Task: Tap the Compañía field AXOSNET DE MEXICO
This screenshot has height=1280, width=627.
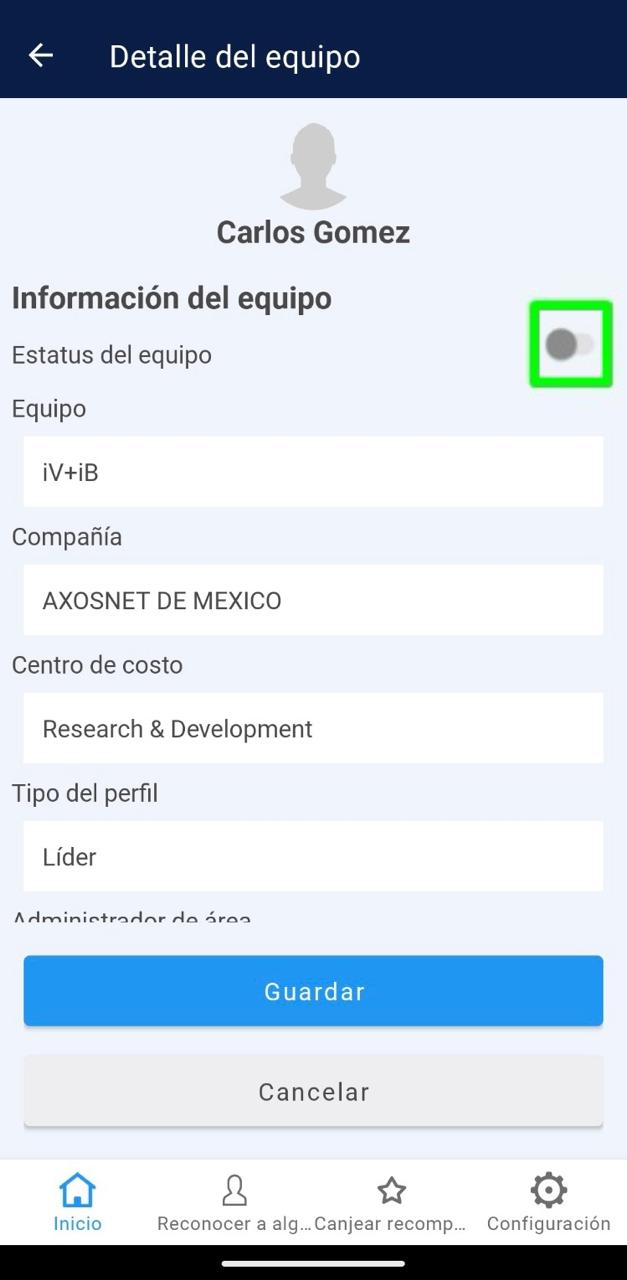Action: pyautogui.click(x=313, y=600)
